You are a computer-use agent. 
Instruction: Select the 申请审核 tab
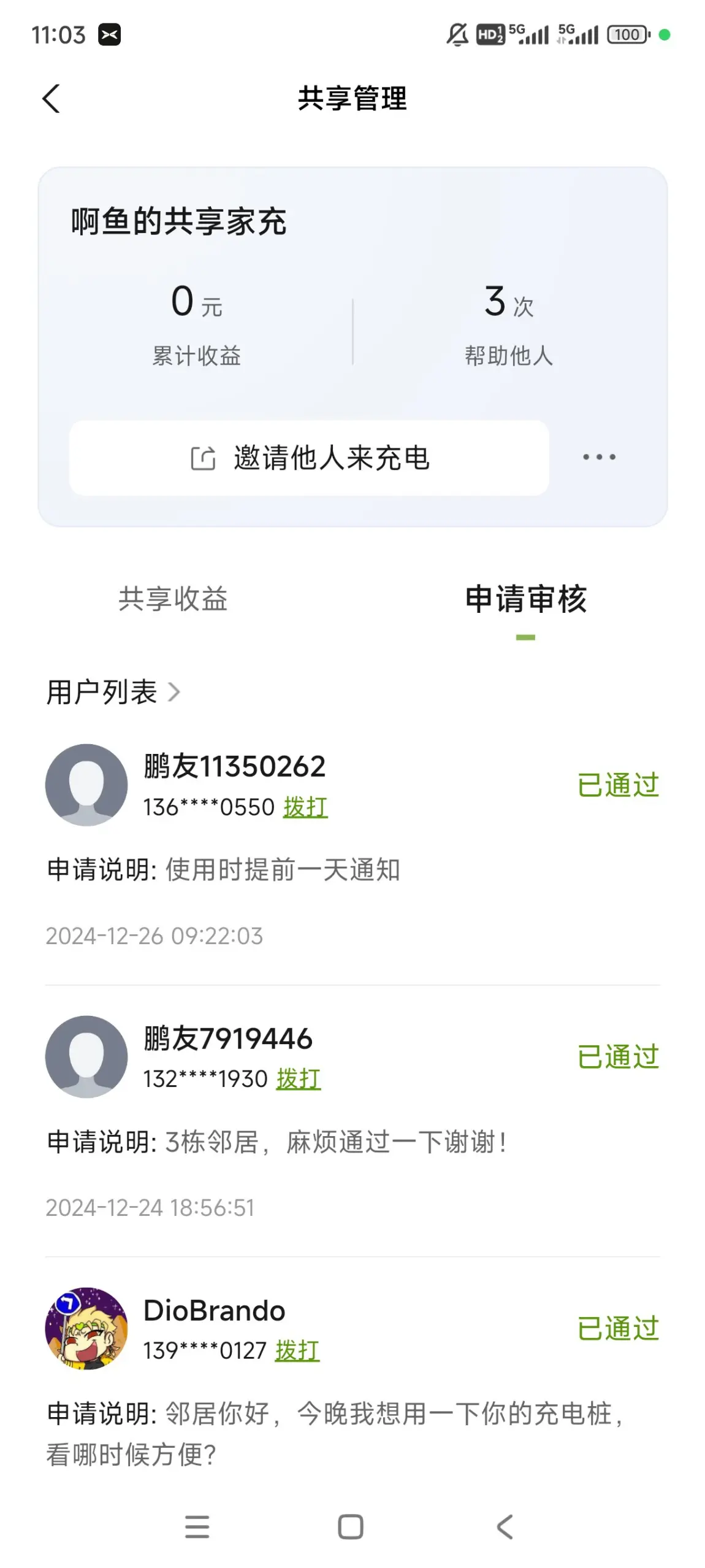tap(526, 599)
